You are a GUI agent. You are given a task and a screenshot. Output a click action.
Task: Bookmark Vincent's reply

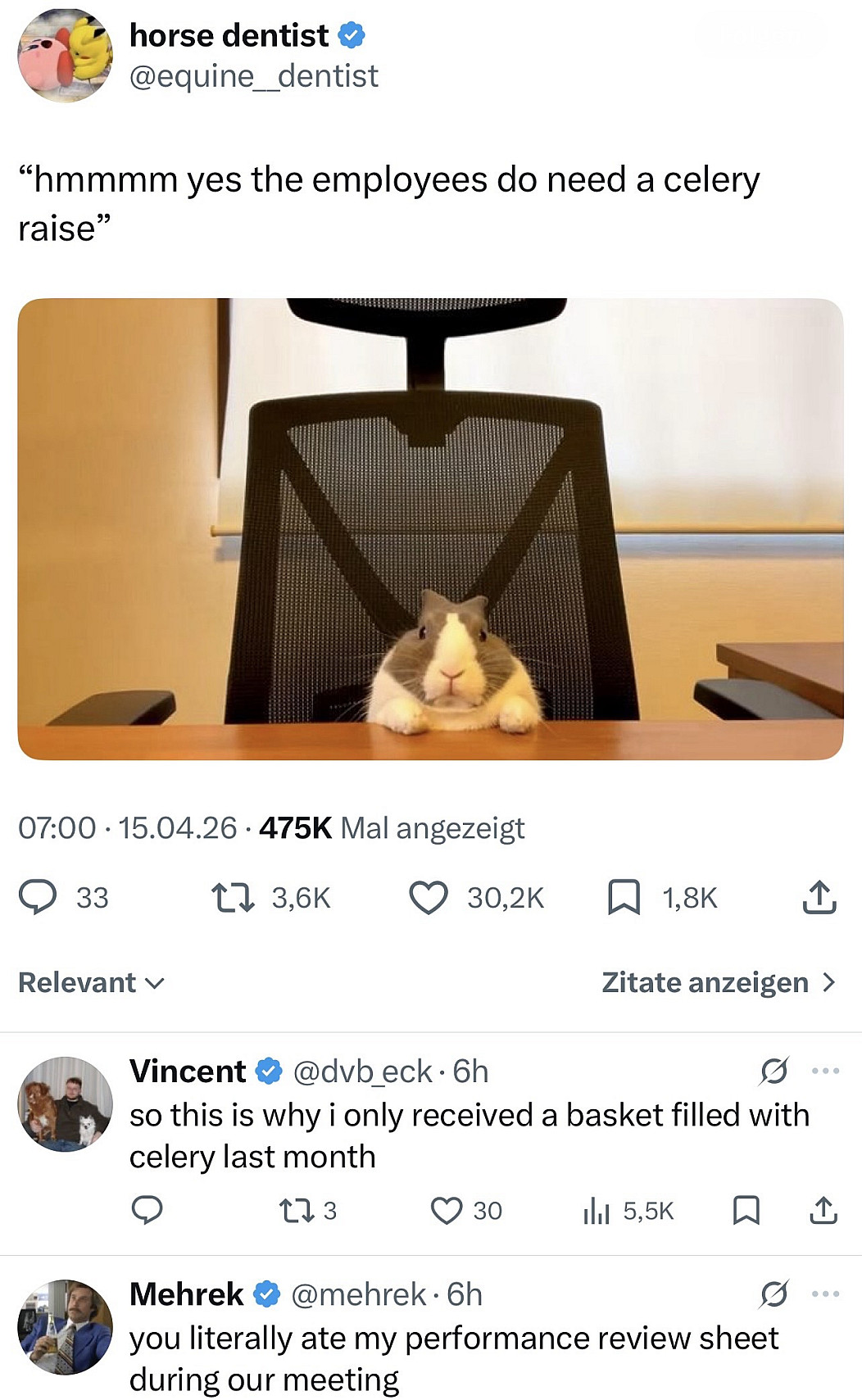tap(746, 1210)
